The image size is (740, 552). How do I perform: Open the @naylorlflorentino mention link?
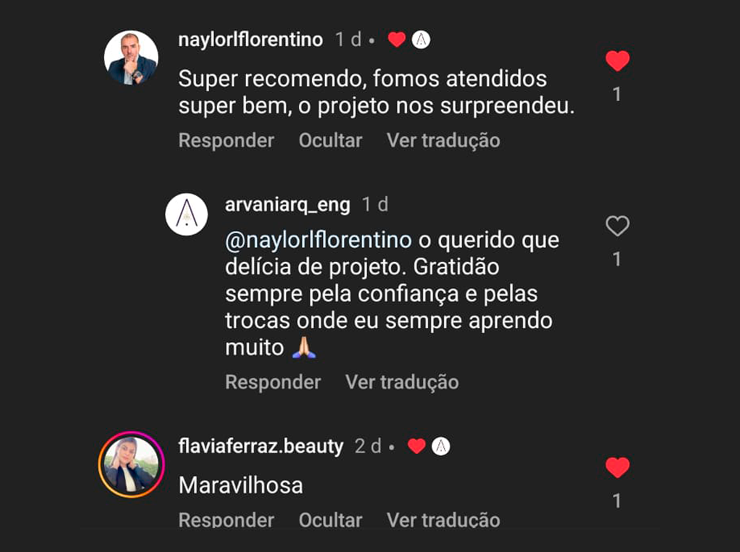(x=318, y=240)
